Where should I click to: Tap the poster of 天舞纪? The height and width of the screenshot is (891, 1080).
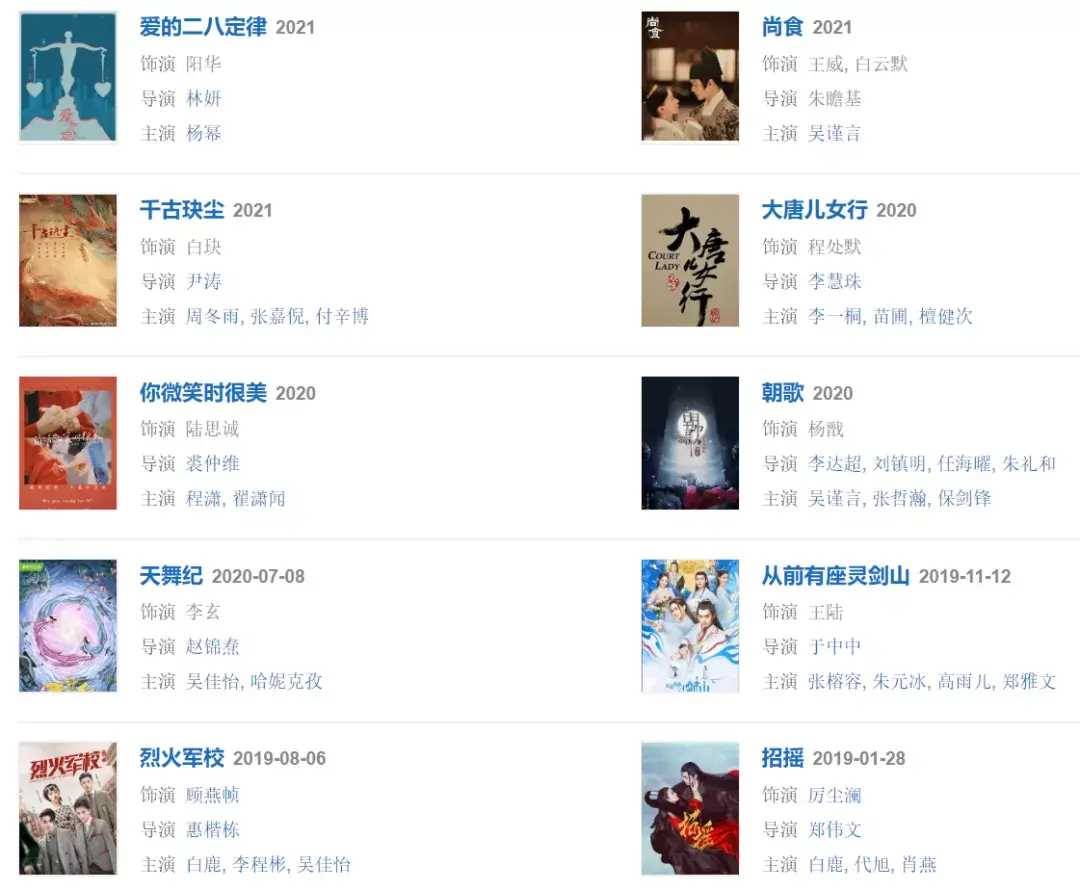coord(68,626)
